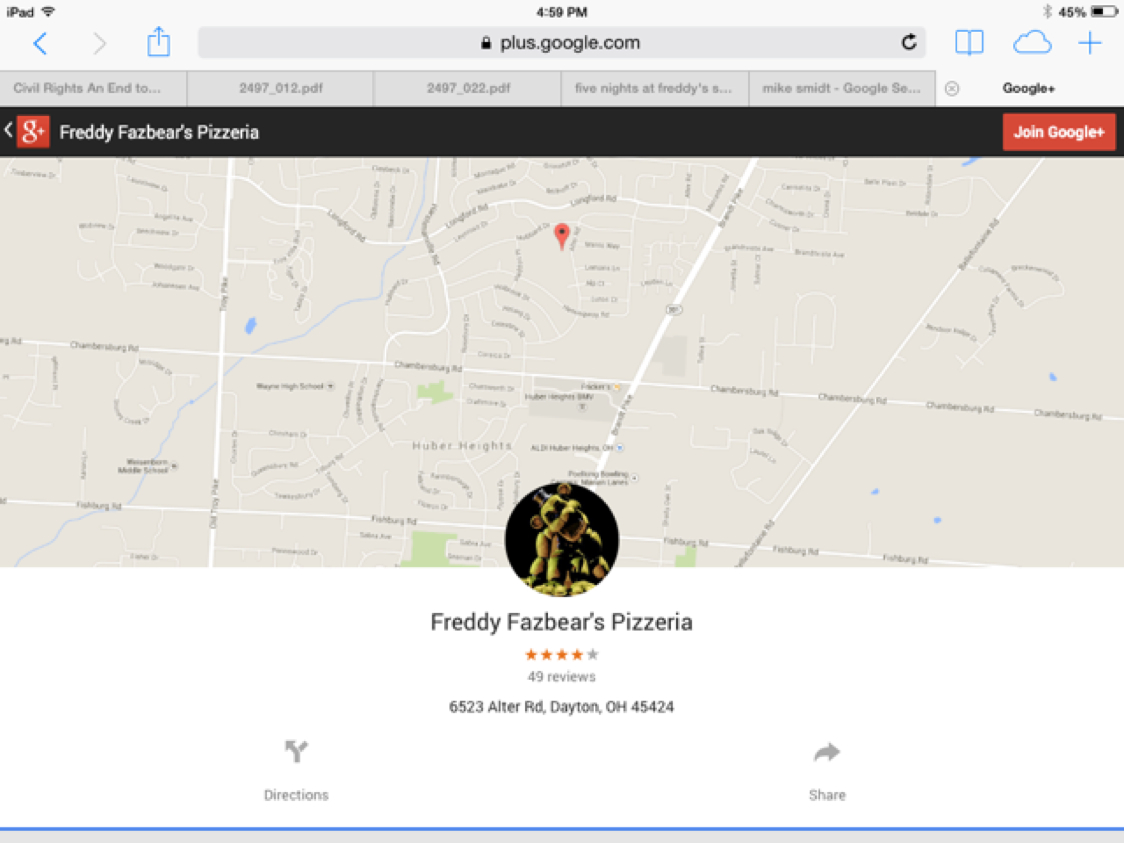Go back in Safari
Viewport: 1124px width, 843px height.
pyautogui.click(x=40, y=44)
